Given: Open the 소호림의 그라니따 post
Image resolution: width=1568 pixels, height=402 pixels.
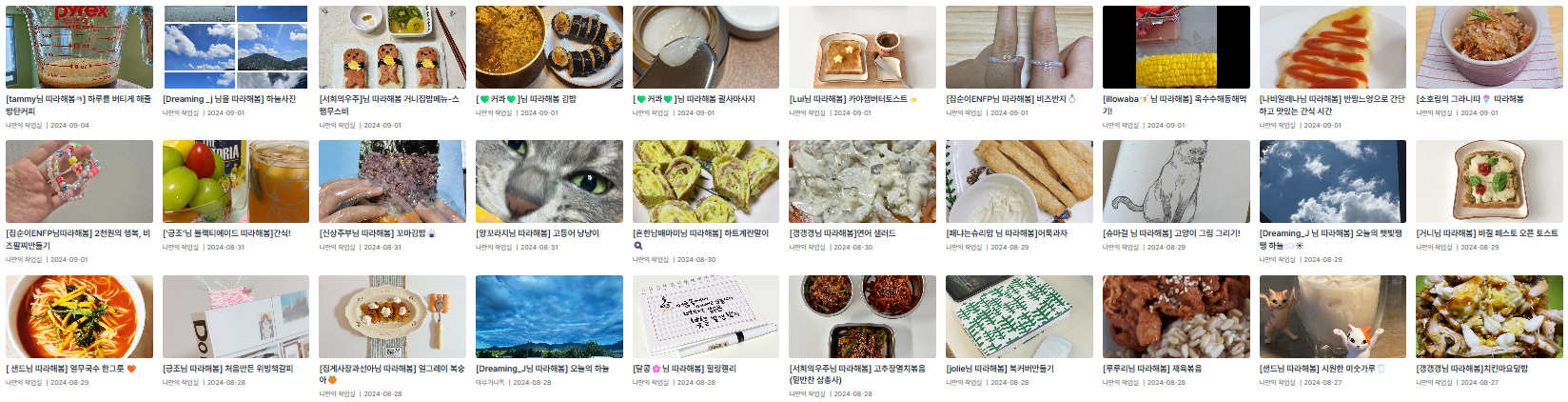Looking at the screenshot, I should point(1489,48).
